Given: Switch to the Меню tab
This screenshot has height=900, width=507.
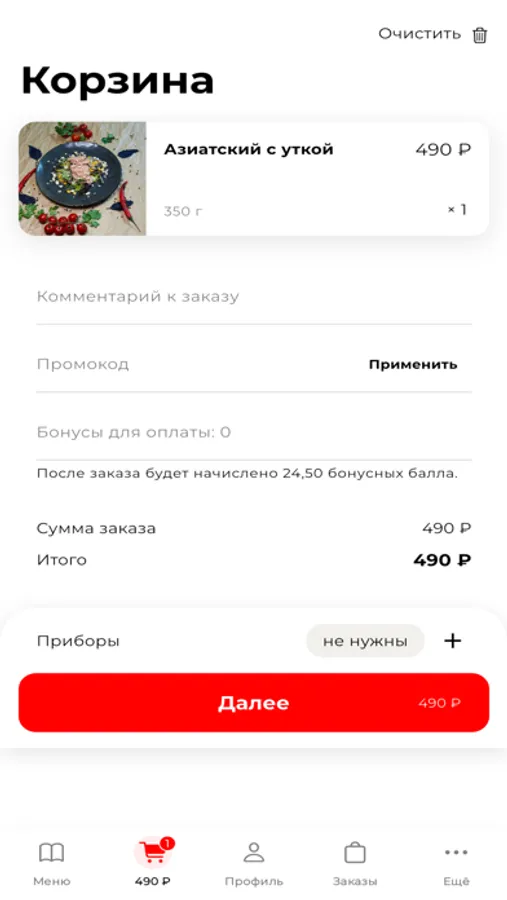Looking at the screenshot, I should pos(52,864).
